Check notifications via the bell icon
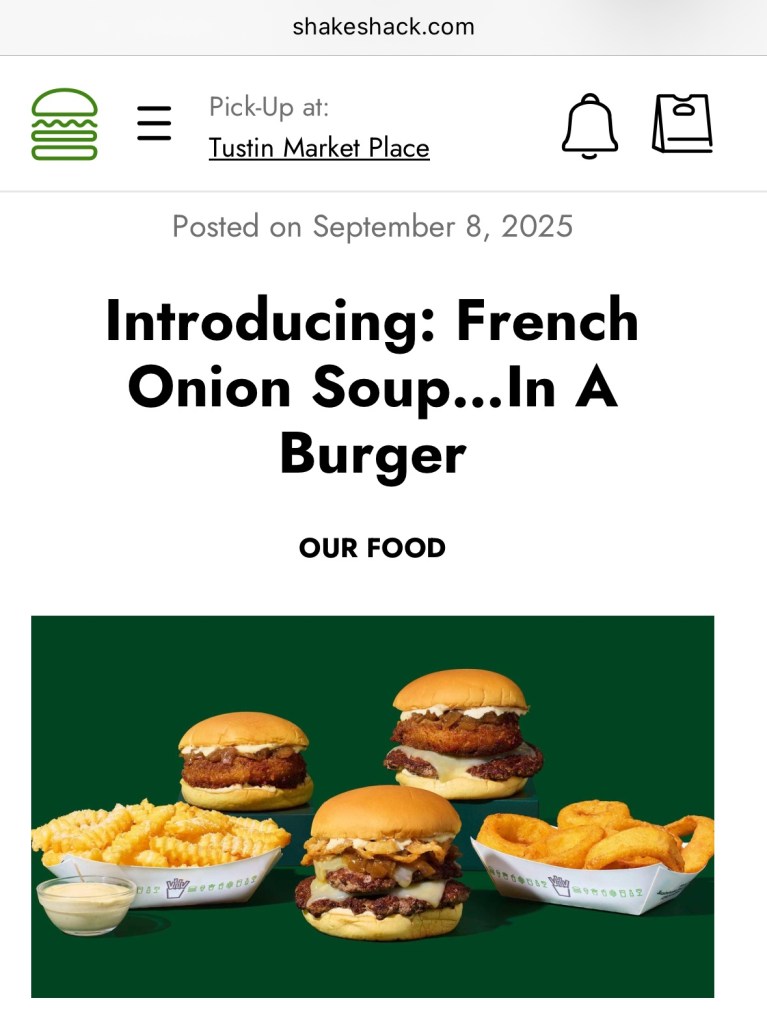Image resolution: width=767 pixels, height=1024 pixels. click(x=589, y=124)
